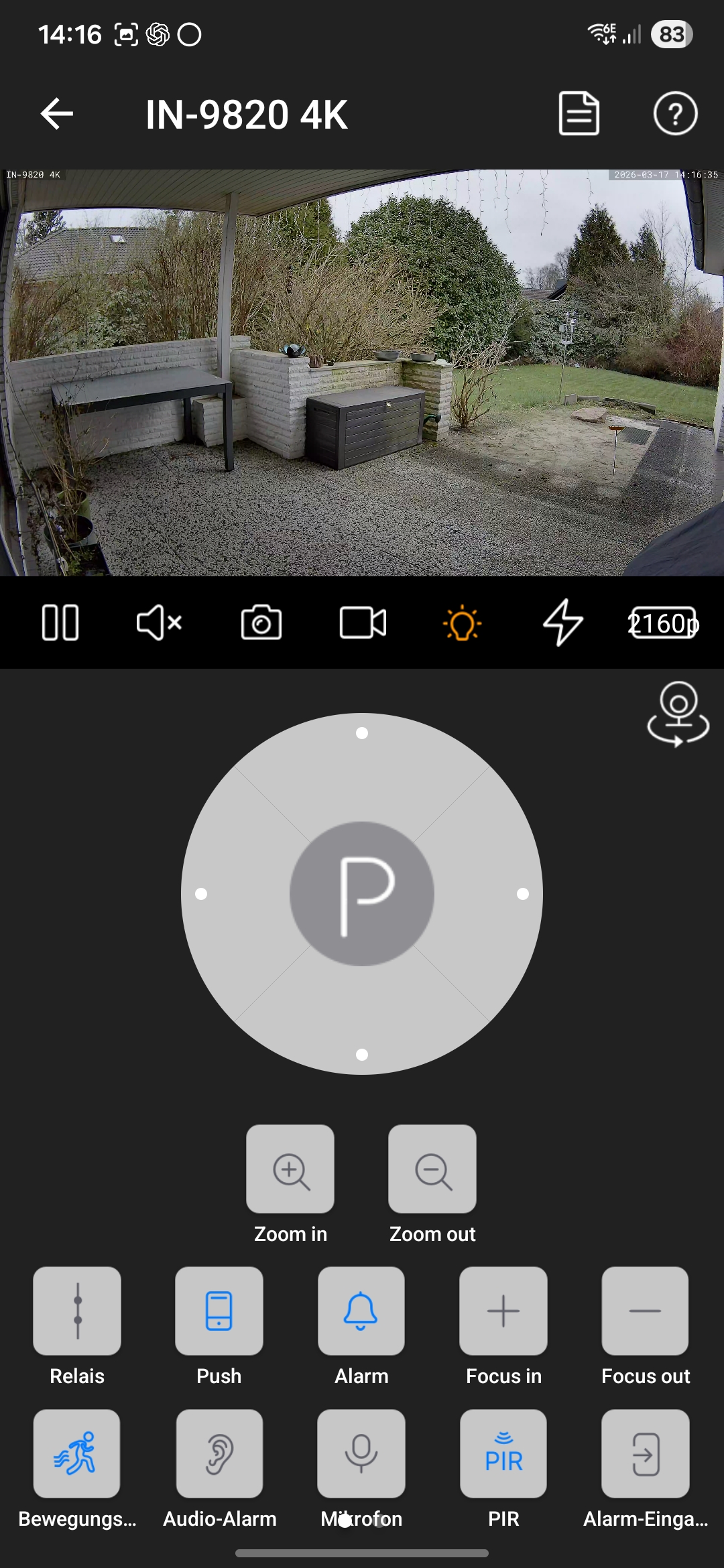This screenshot has width=724, height=1568.
Task: Toggle the Alarm bell button
Action: pyautogui.click(x=361, y=1311)
